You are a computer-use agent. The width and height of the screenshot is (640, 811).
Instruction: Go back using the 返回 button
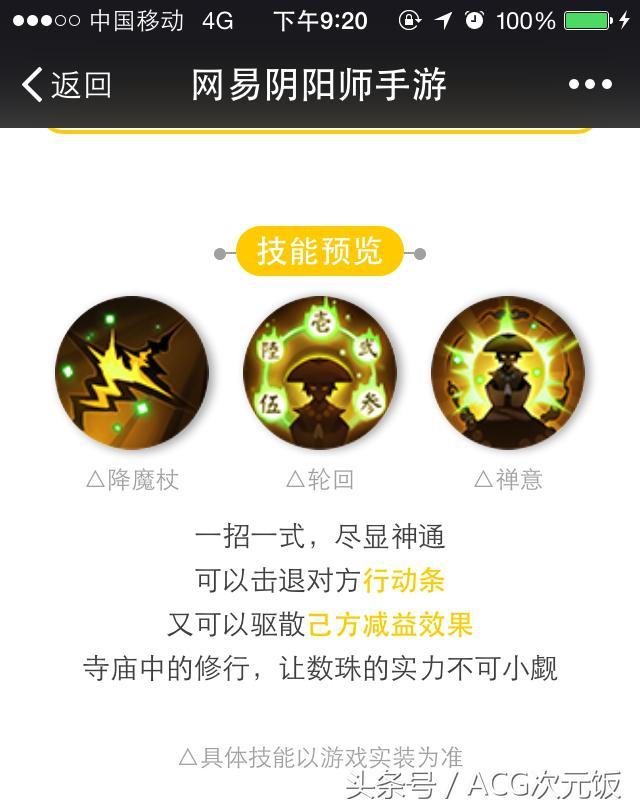pyautogui.click(x=66, y=85)
